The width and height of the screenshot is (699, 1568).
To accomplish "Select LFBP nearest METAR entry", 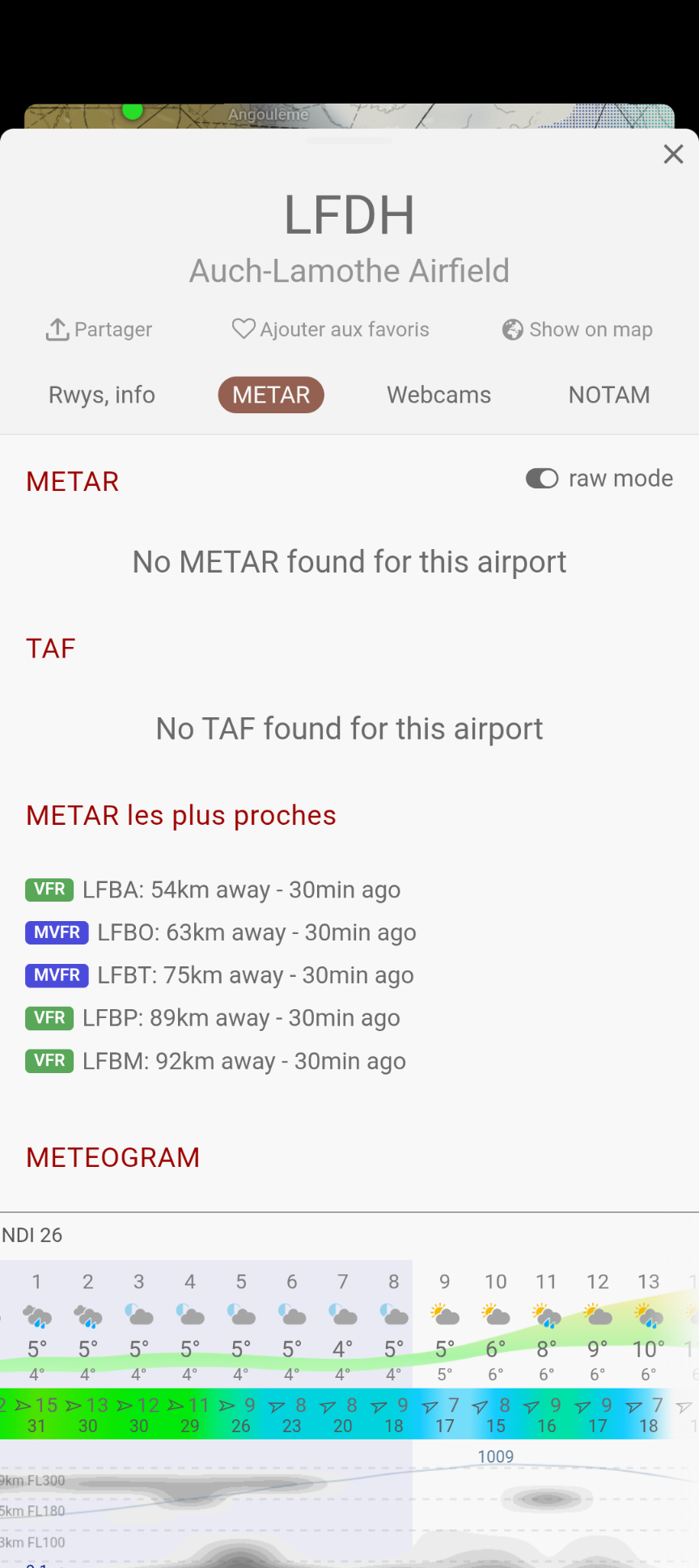I will pos(241,1019).
